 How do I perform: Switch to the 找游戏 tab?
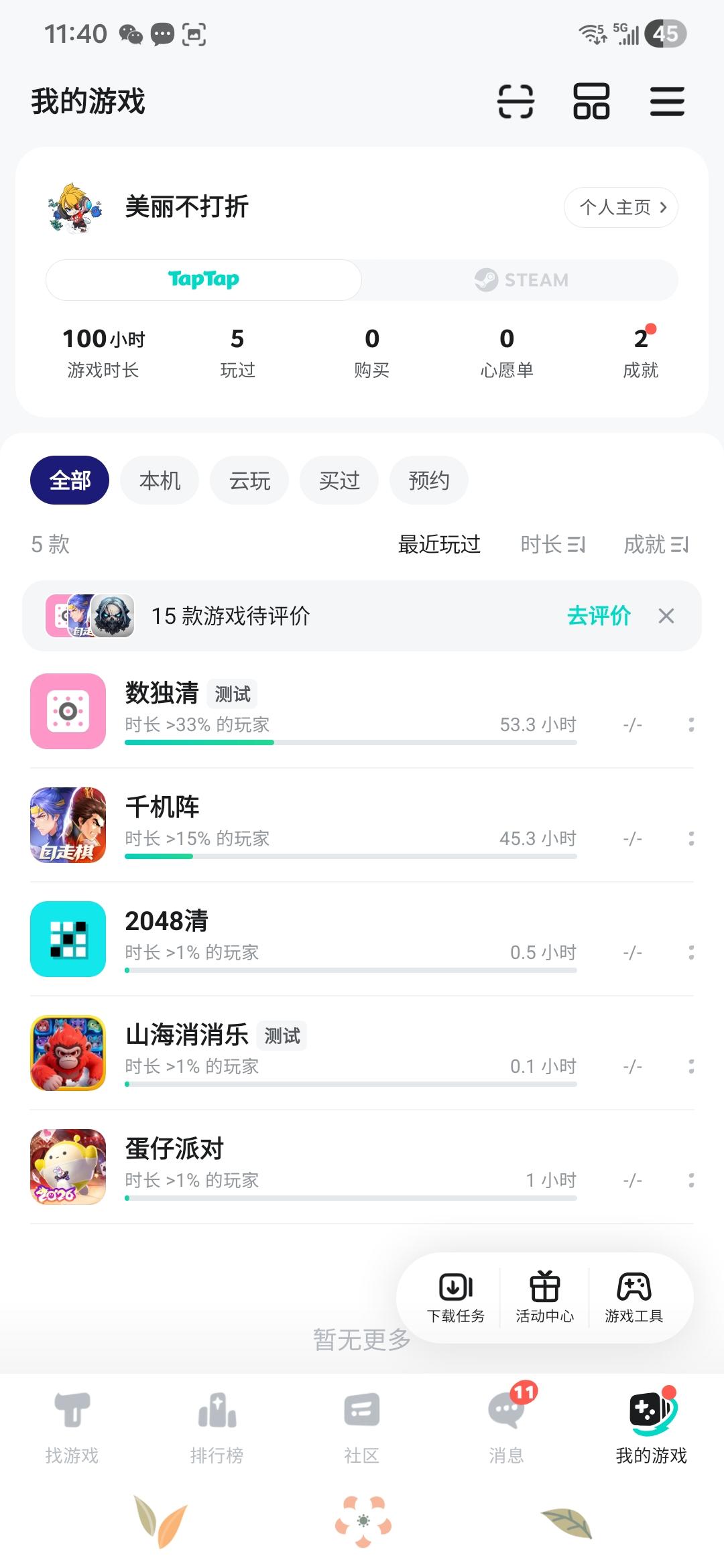72,1425
